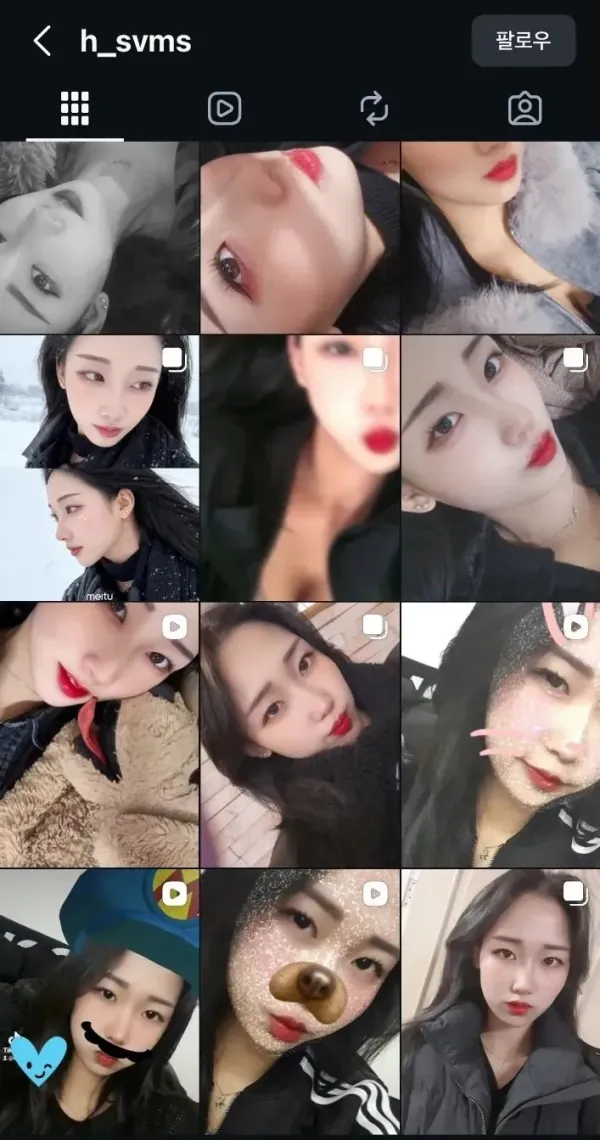The width and height of the screenshot is (600, 1140).
Task: Switch to the reposts tab
Action: pos(374,108)
